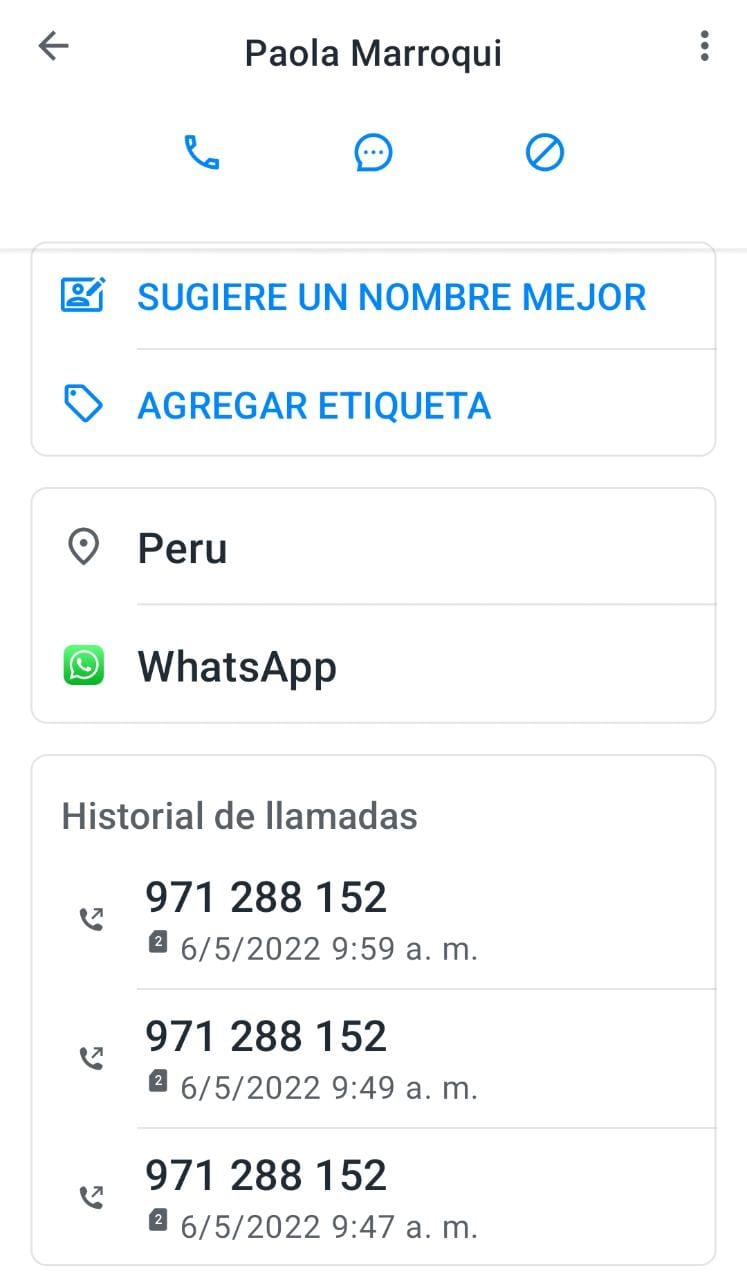
Task: Send a message using the chat bubble icon
Action: [374, 153]
